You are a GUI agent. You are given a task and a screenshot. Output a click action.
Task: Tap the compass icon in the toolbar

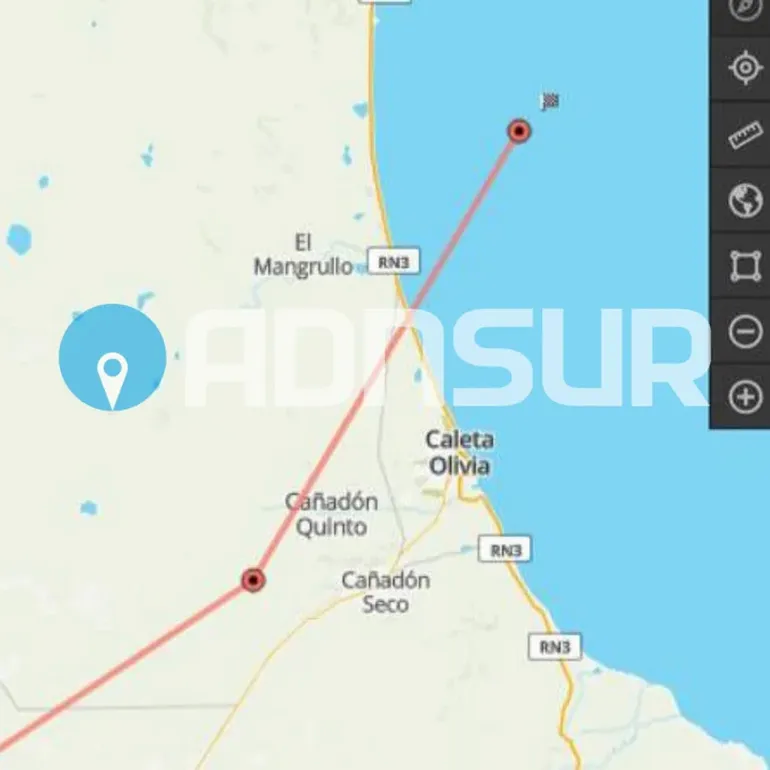(745, 8)
